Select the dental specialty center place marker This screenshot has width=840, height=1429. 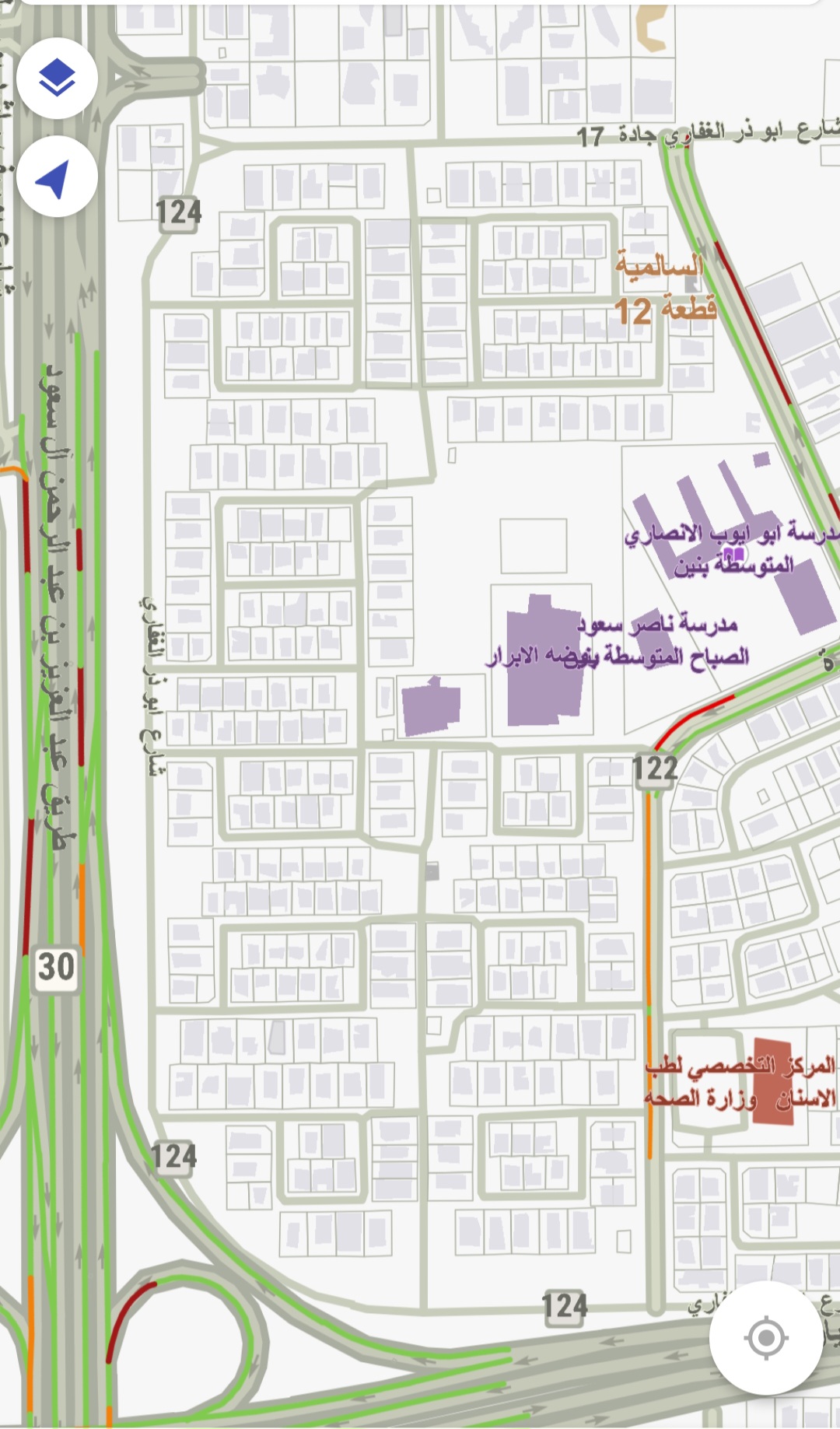coord(772,1081)
